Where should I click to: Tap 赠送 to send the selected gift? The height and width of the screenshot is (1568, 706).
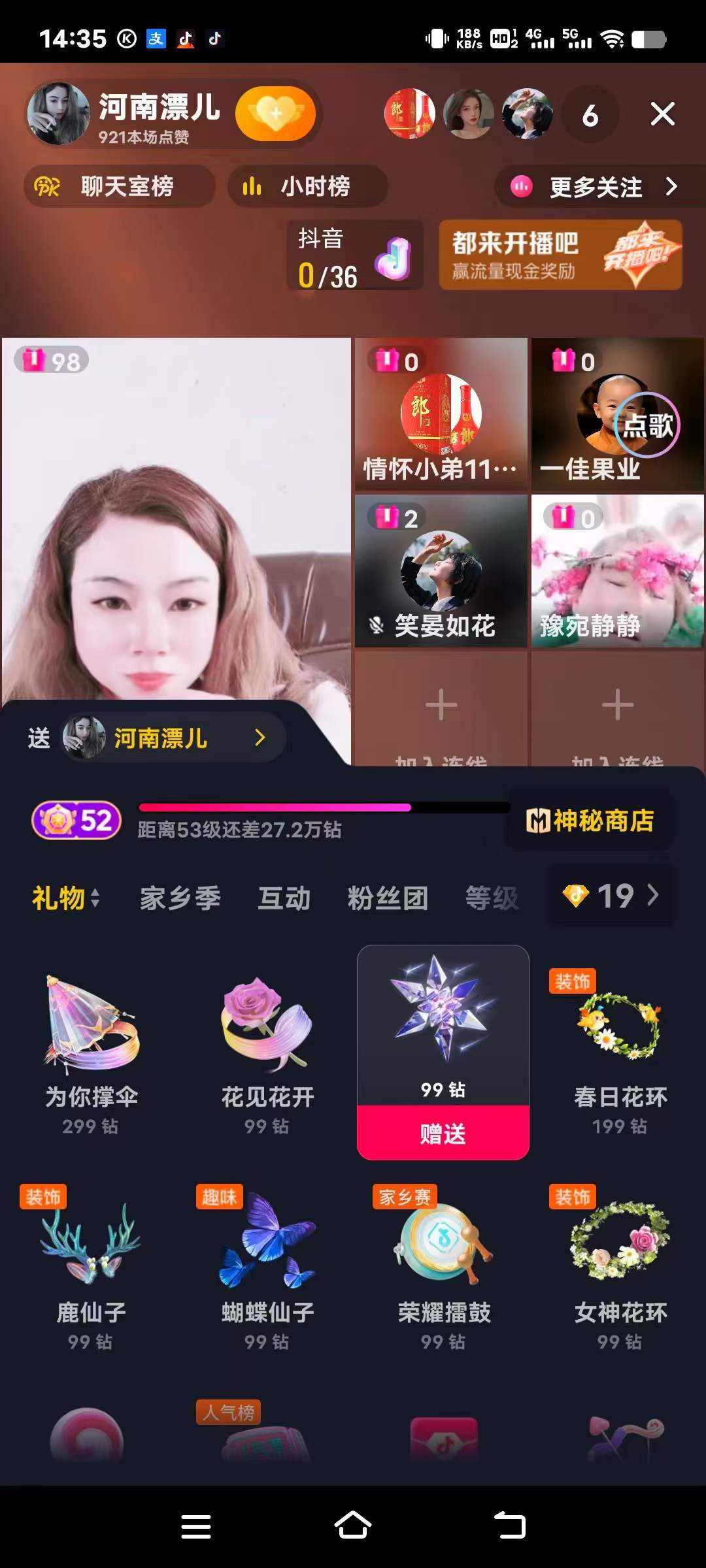tap(443, 1134)
